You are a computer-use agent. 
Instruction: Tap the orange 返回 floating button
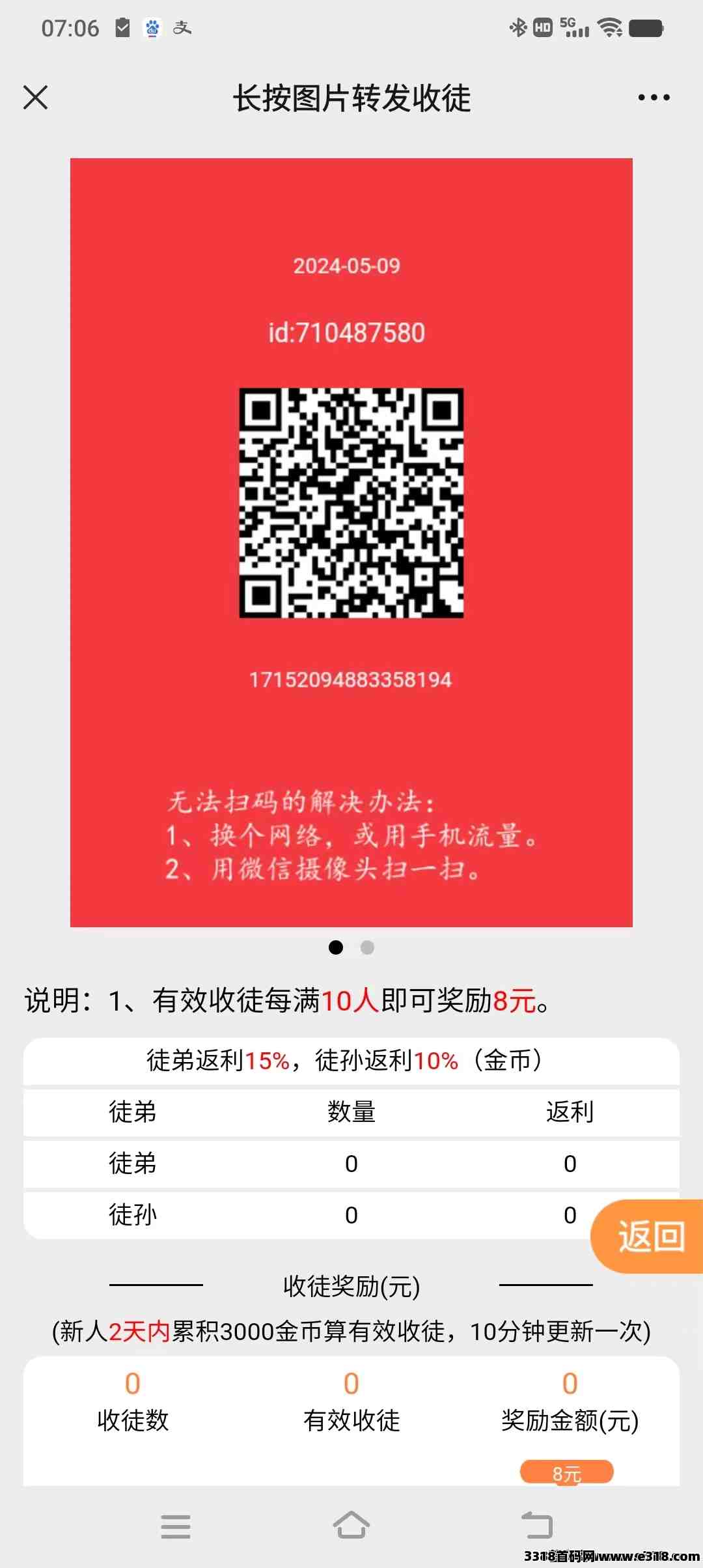point(650,1236)
